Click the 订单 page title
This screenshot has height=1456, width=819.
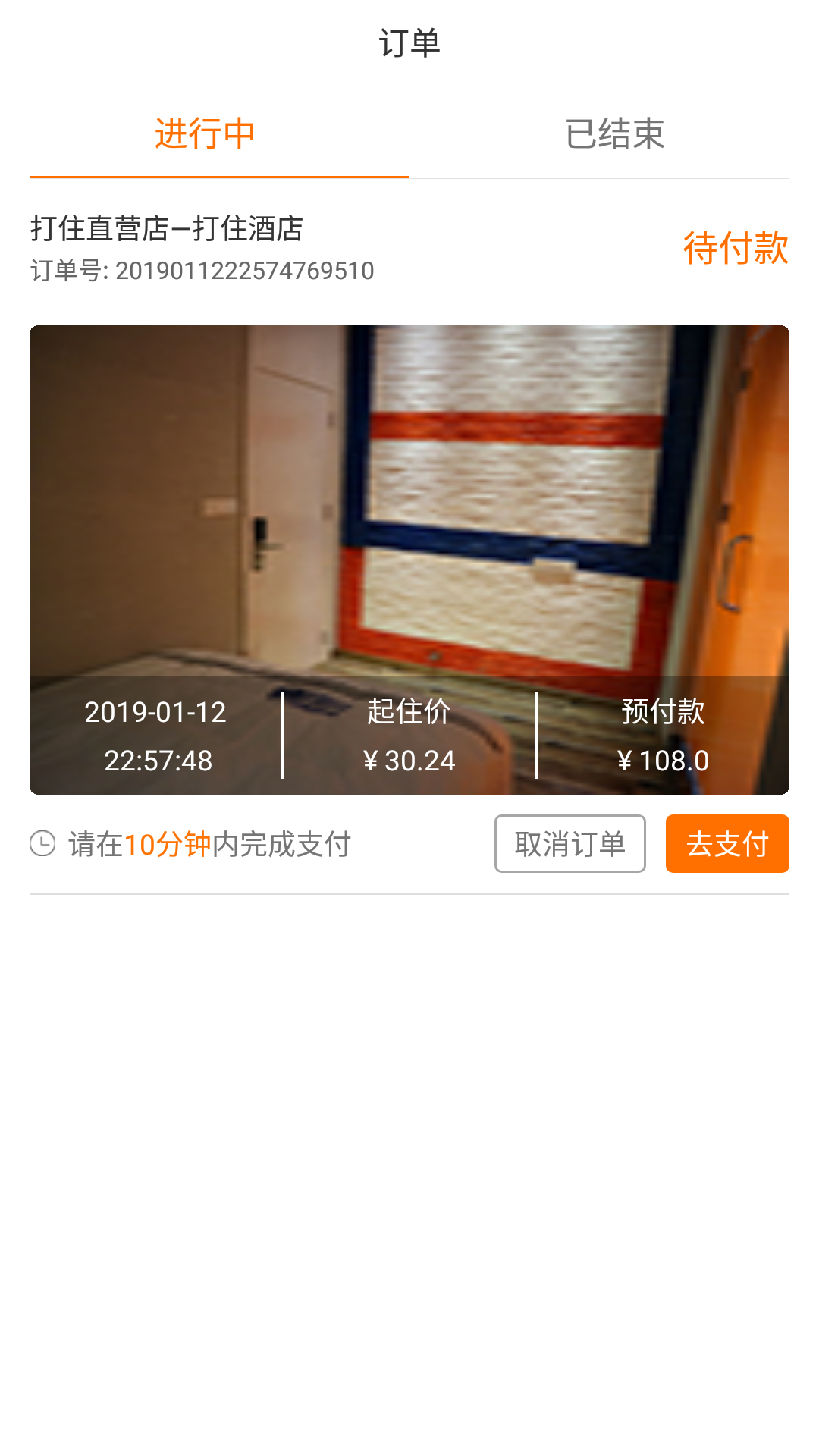[409, 42]
